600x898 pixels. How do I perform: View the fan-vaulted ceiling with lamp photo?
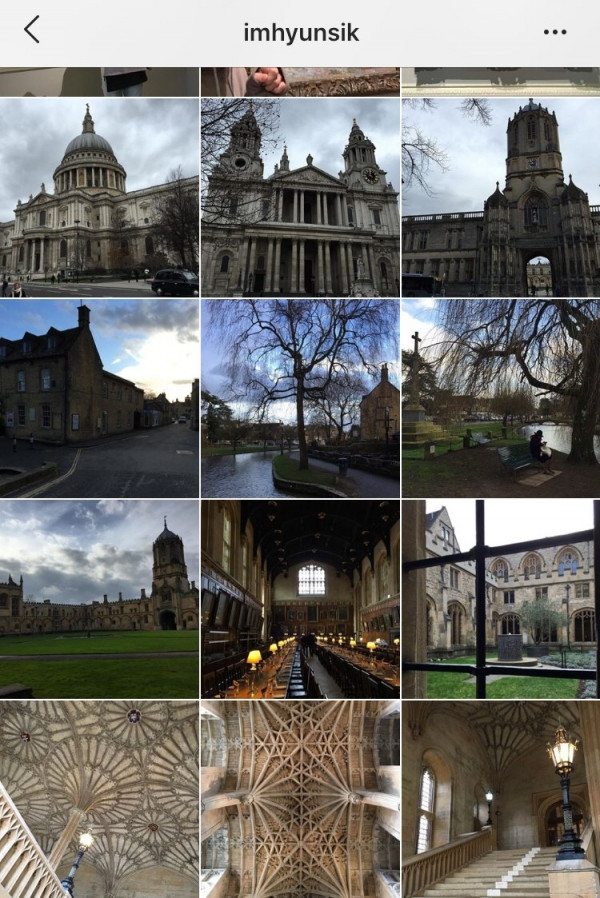[x=99, y=799]
